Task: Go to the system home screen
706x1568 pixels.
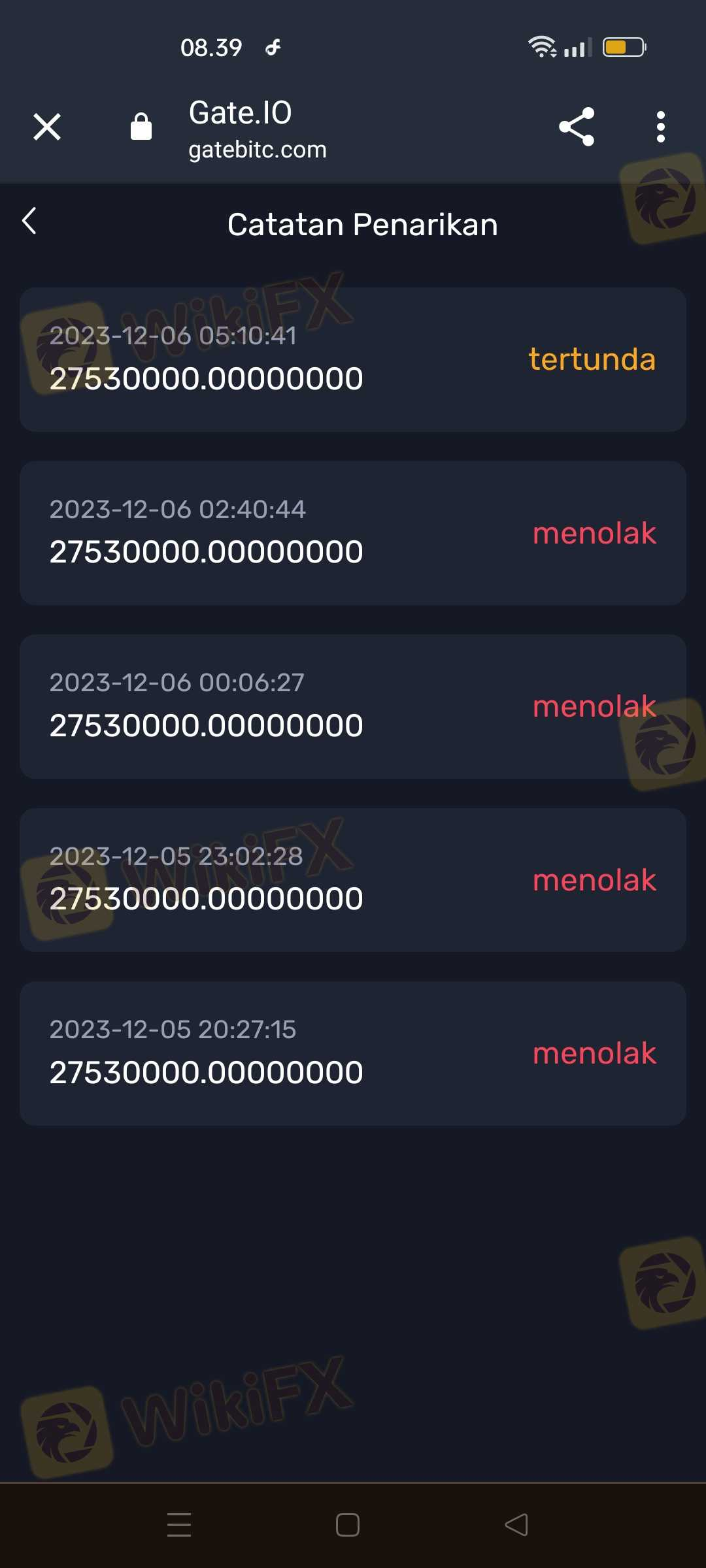Action: click(x=348, y=1525)
